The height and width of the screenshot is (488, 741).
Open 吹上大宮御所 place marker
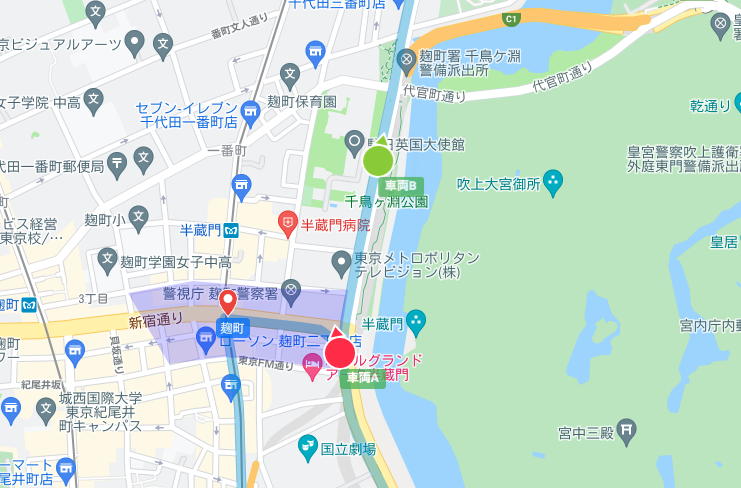point(553,183)
